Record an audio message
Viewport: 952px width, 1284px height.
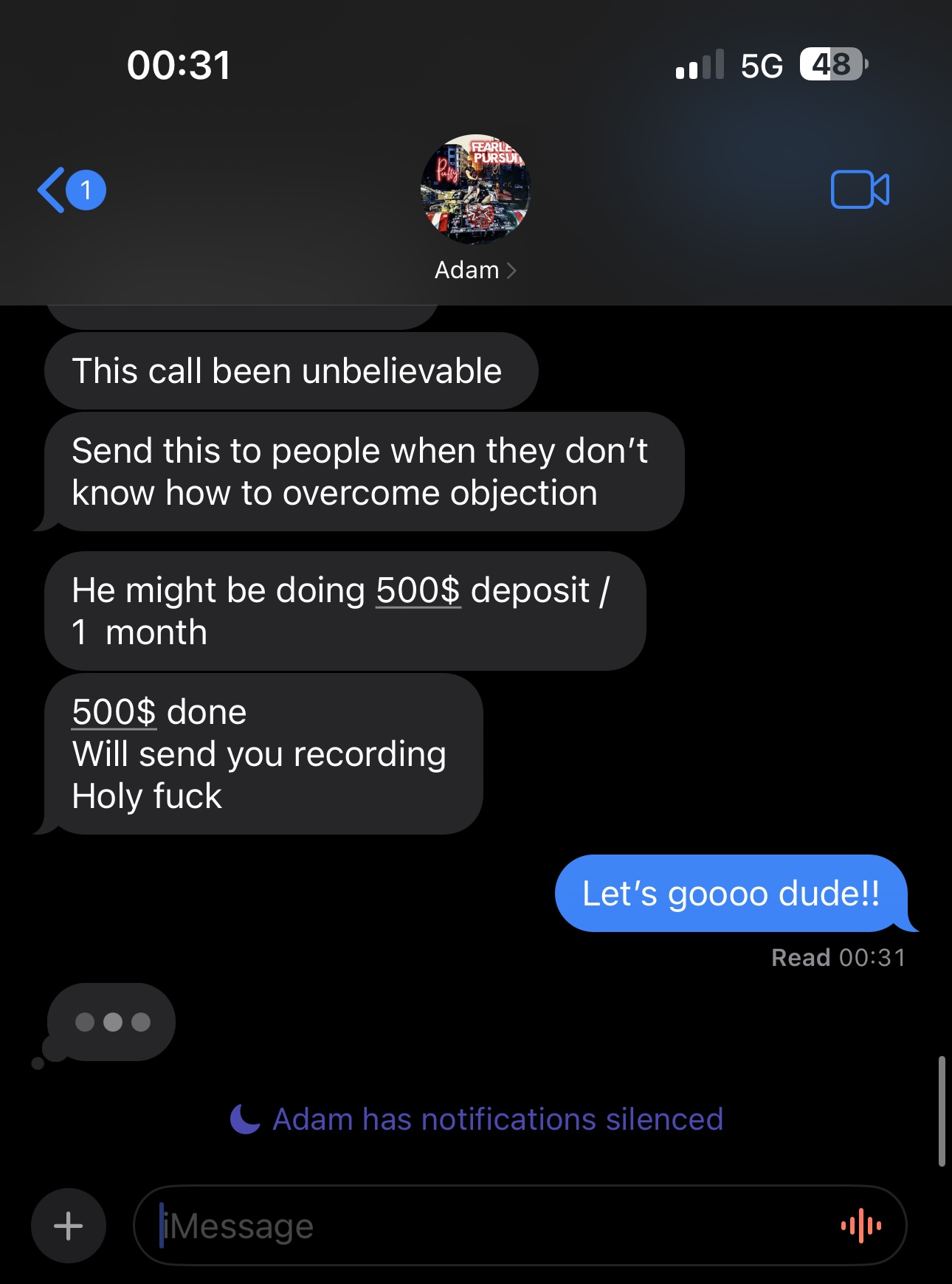tap(860, 1226)
